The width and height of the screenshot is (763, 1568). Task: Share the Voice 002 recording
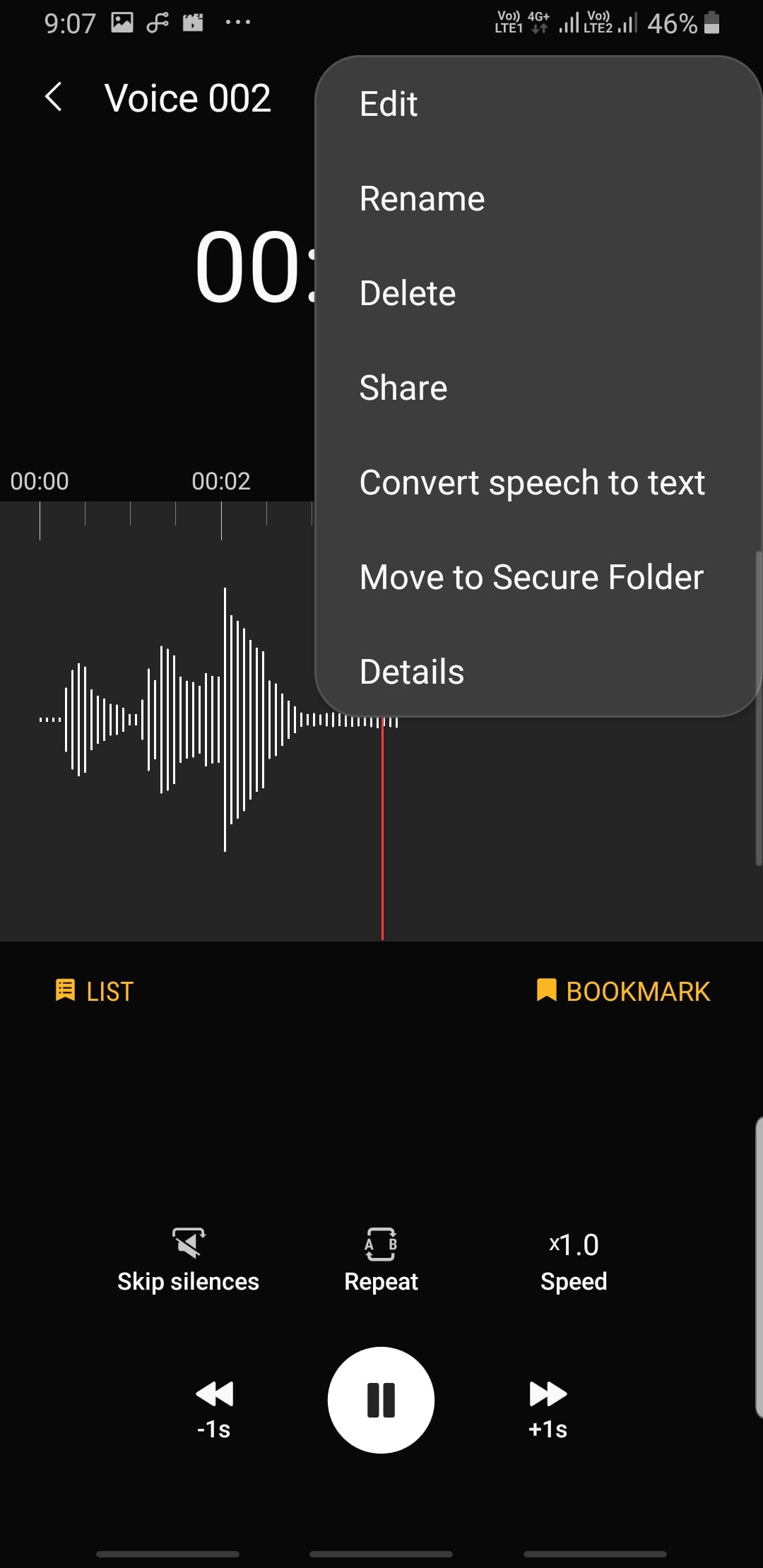point(403,388)
